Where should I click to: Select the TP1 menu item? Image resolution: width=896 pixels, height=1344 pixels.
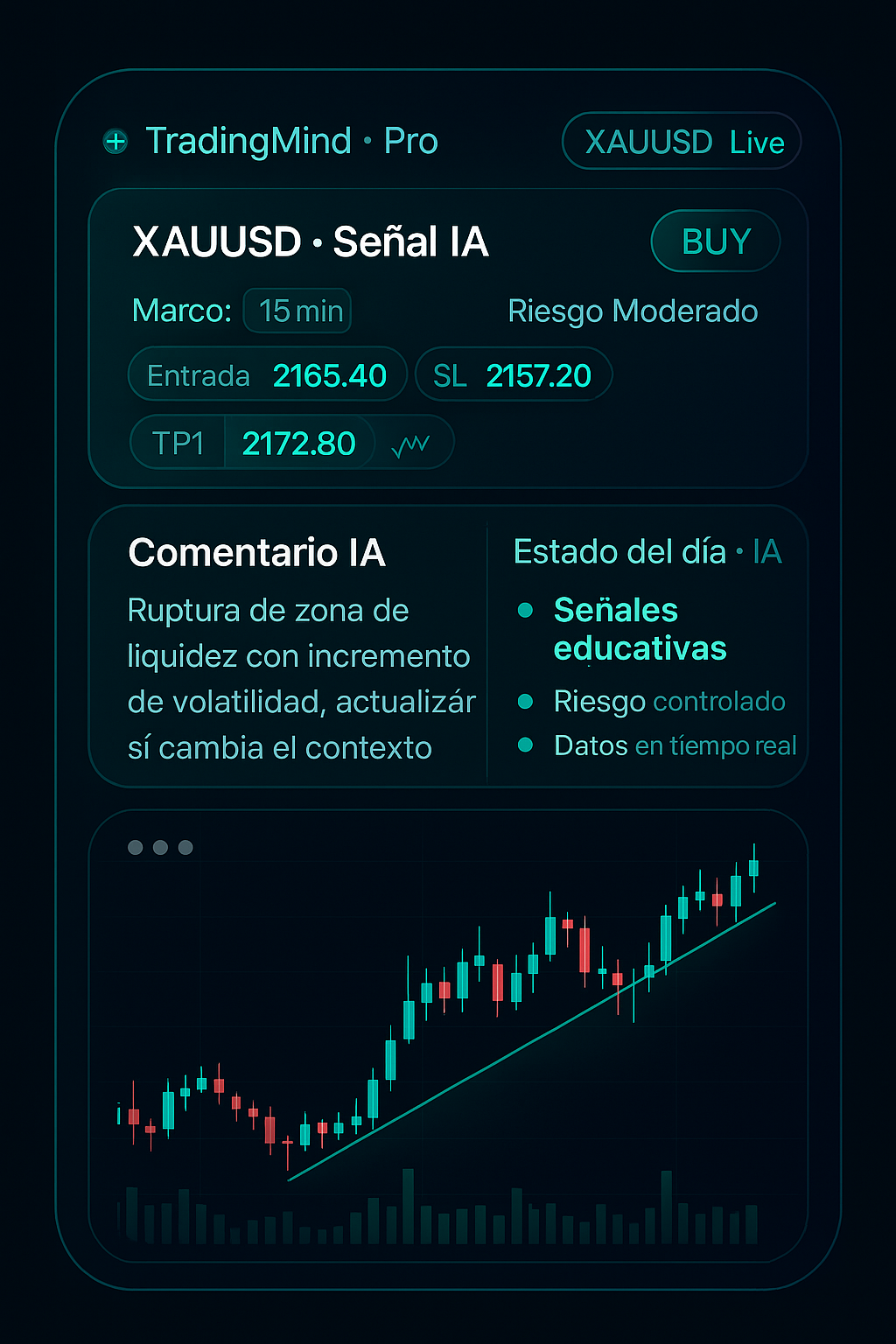(178, 443)
